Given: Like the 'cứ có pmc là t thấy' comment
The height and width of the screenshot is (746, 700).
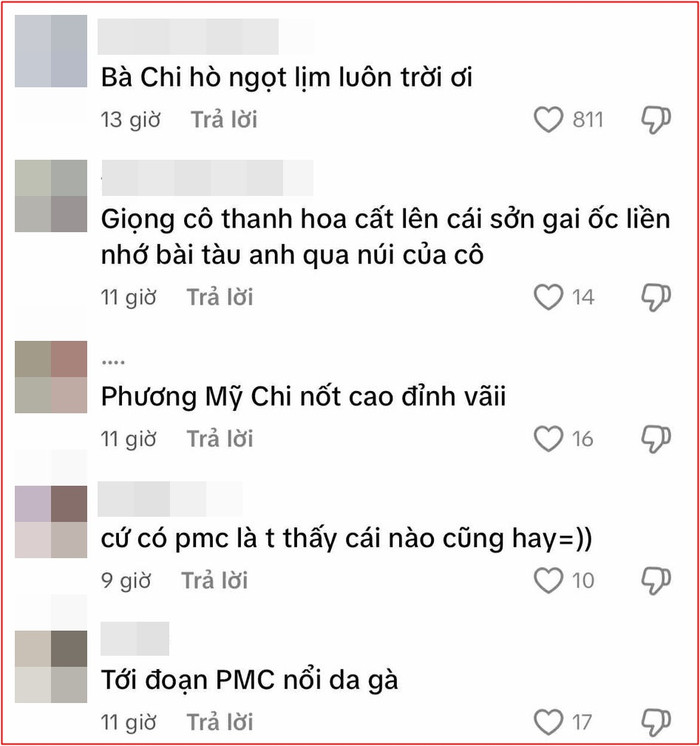Looking at the screenshot, I should (x=548, y=580).
